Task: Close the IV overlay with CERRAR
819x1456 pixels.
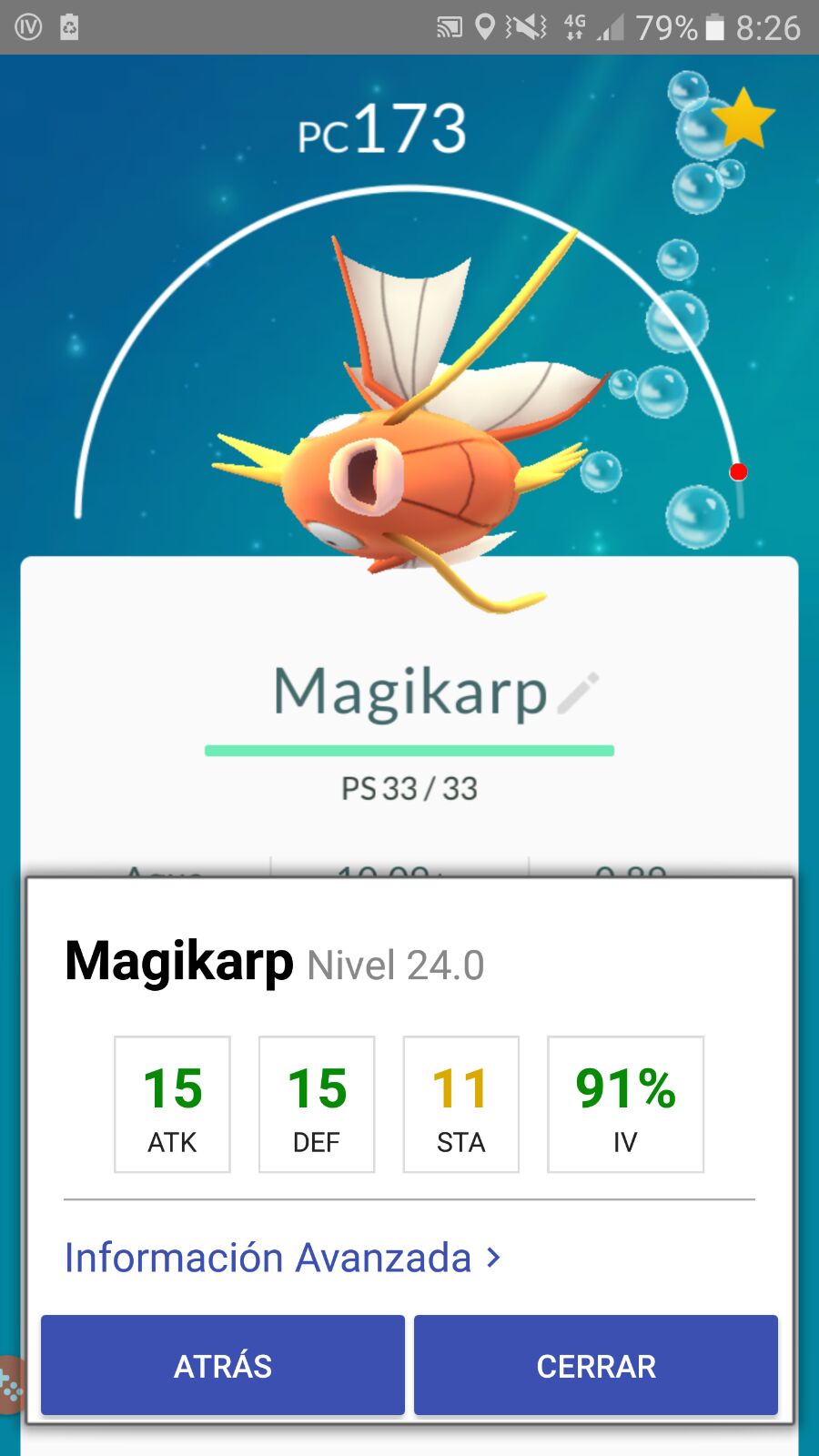Action: 596,1365
